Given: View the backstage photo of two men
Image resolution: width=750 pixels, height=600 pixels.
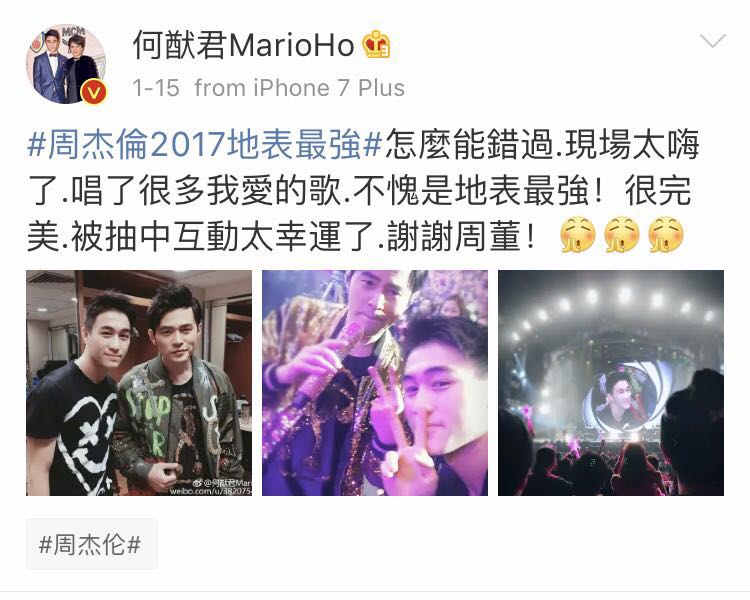Looking at the screenshot, I should (x=139, y=382).
